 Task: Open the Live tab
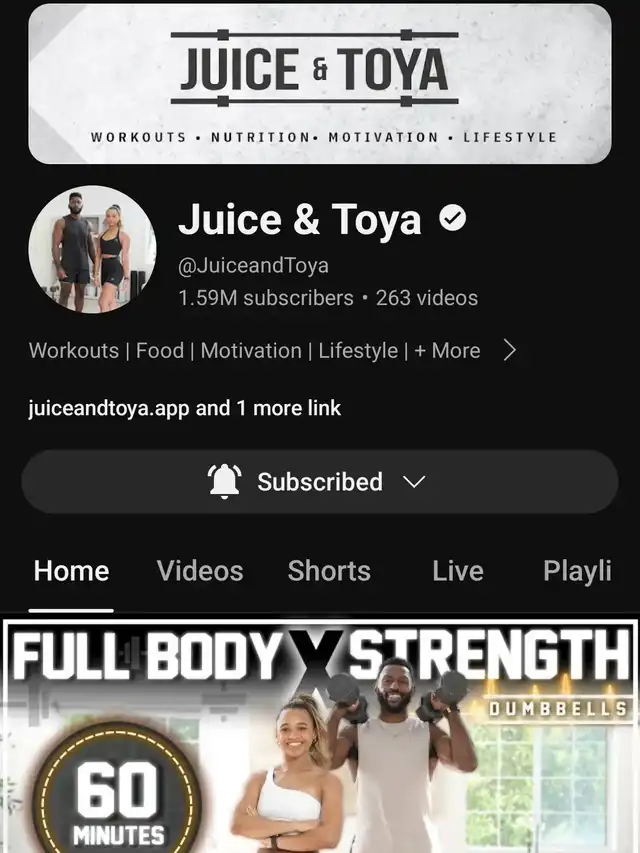click(458, 571)
